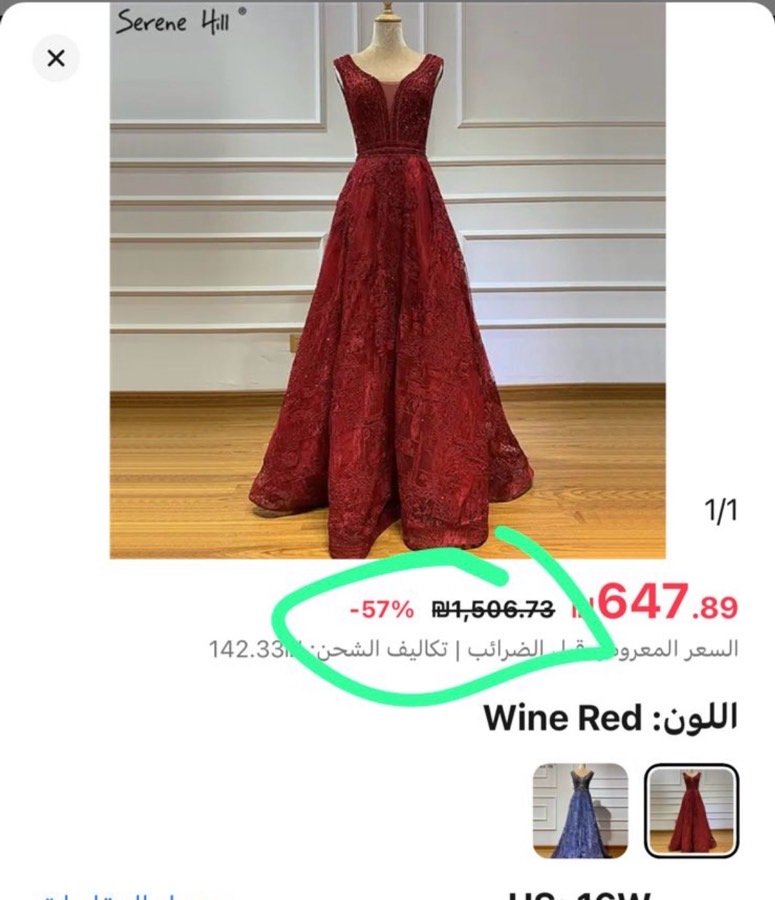Open the red dress product image
Image resolution: width=775 pixels, height=900 pixels.
387,280
